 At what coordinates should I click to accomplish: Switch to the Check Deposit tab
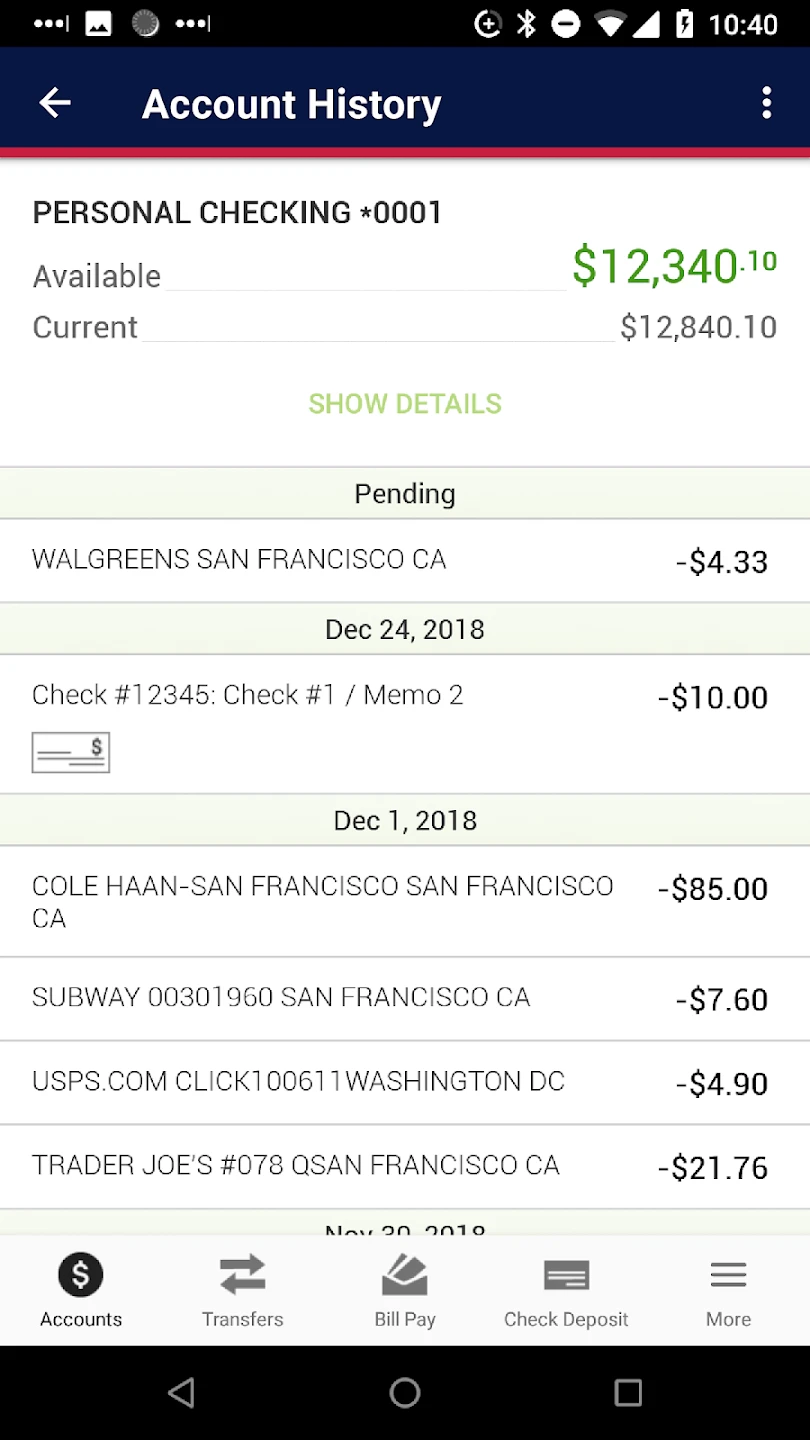pyautogui.click(x=566, y=1291)
